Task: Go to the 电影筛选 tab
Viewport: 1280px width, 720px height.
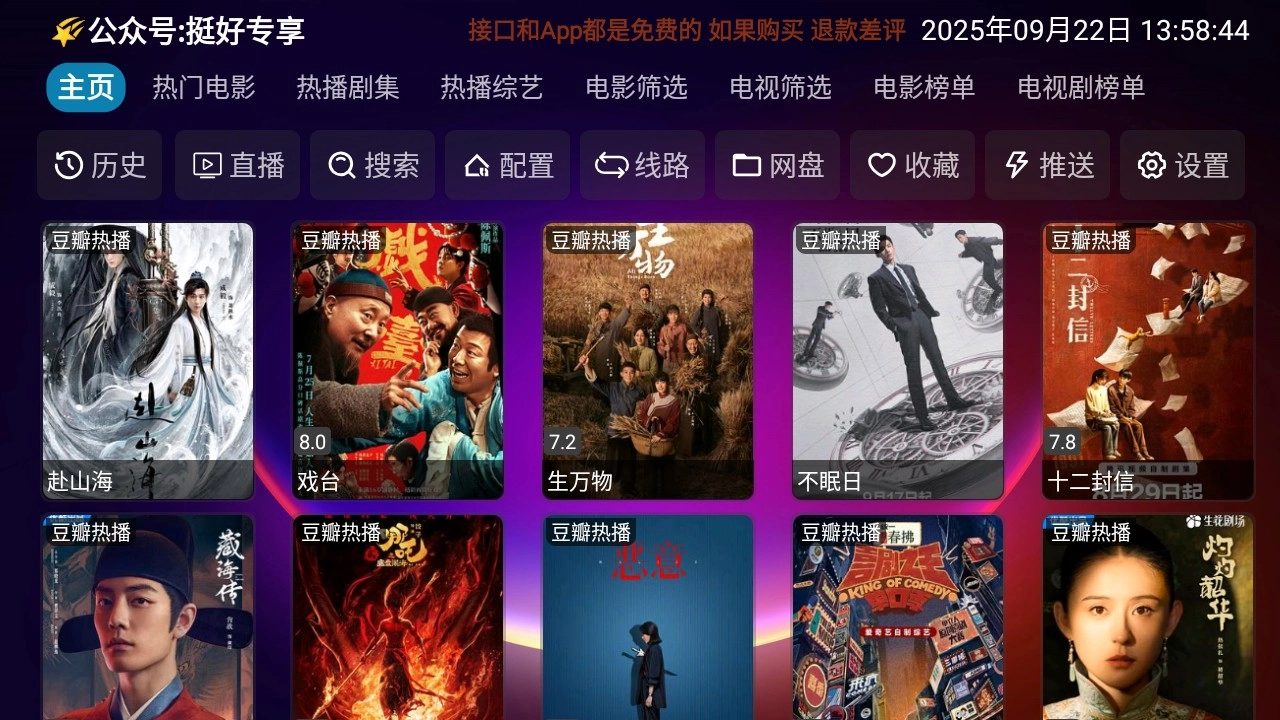Action: (637, 88)
